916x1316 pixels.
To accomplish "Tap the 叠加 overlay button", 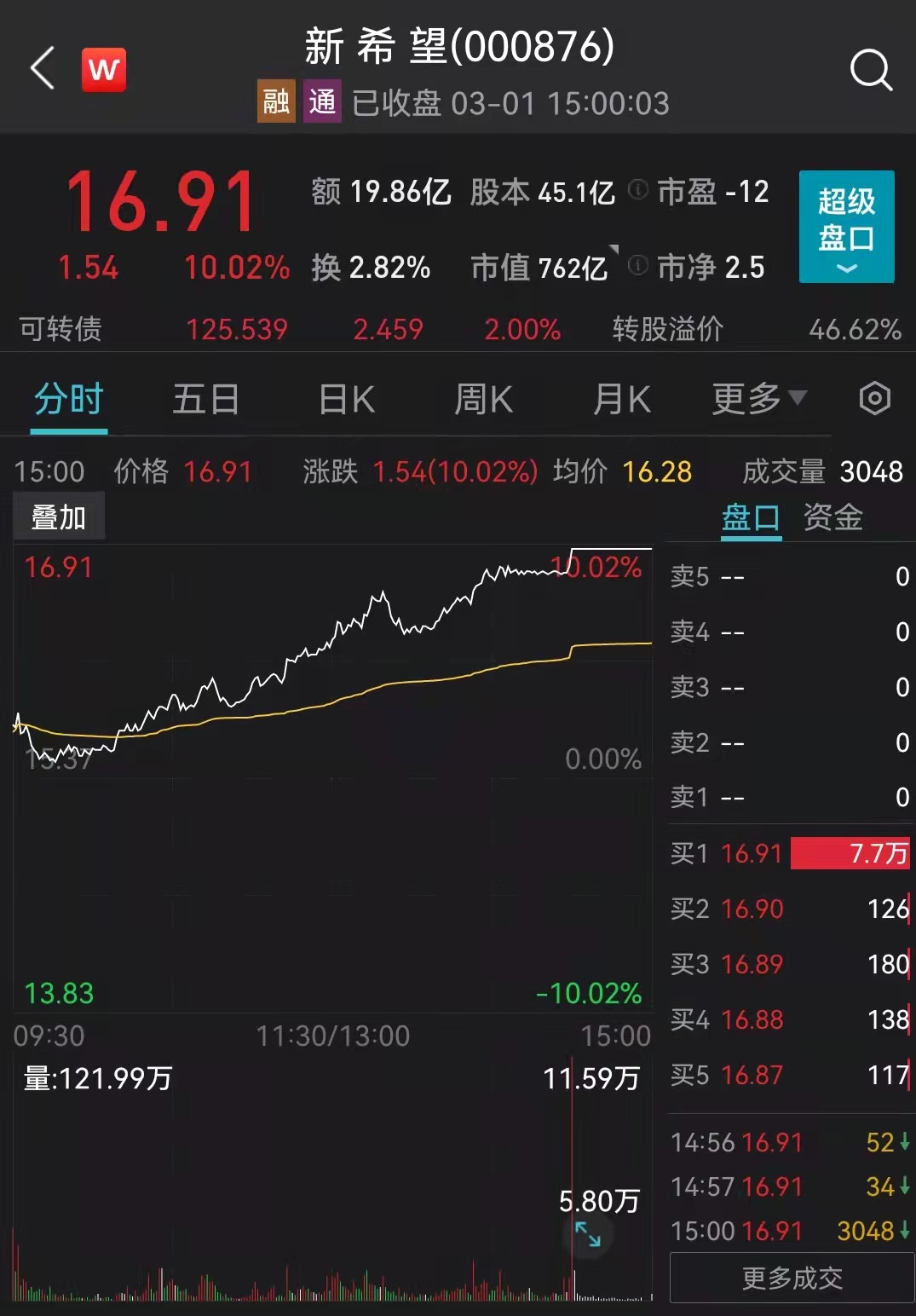I will pos(59,517).
